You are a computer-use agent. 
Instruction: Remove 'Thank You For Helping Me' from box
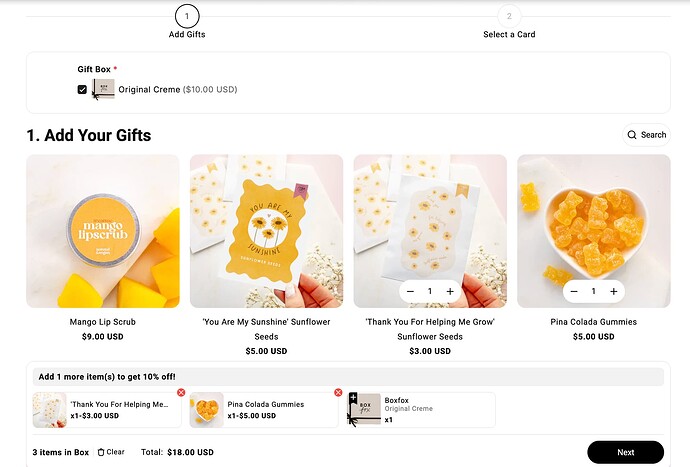(181, 392)
